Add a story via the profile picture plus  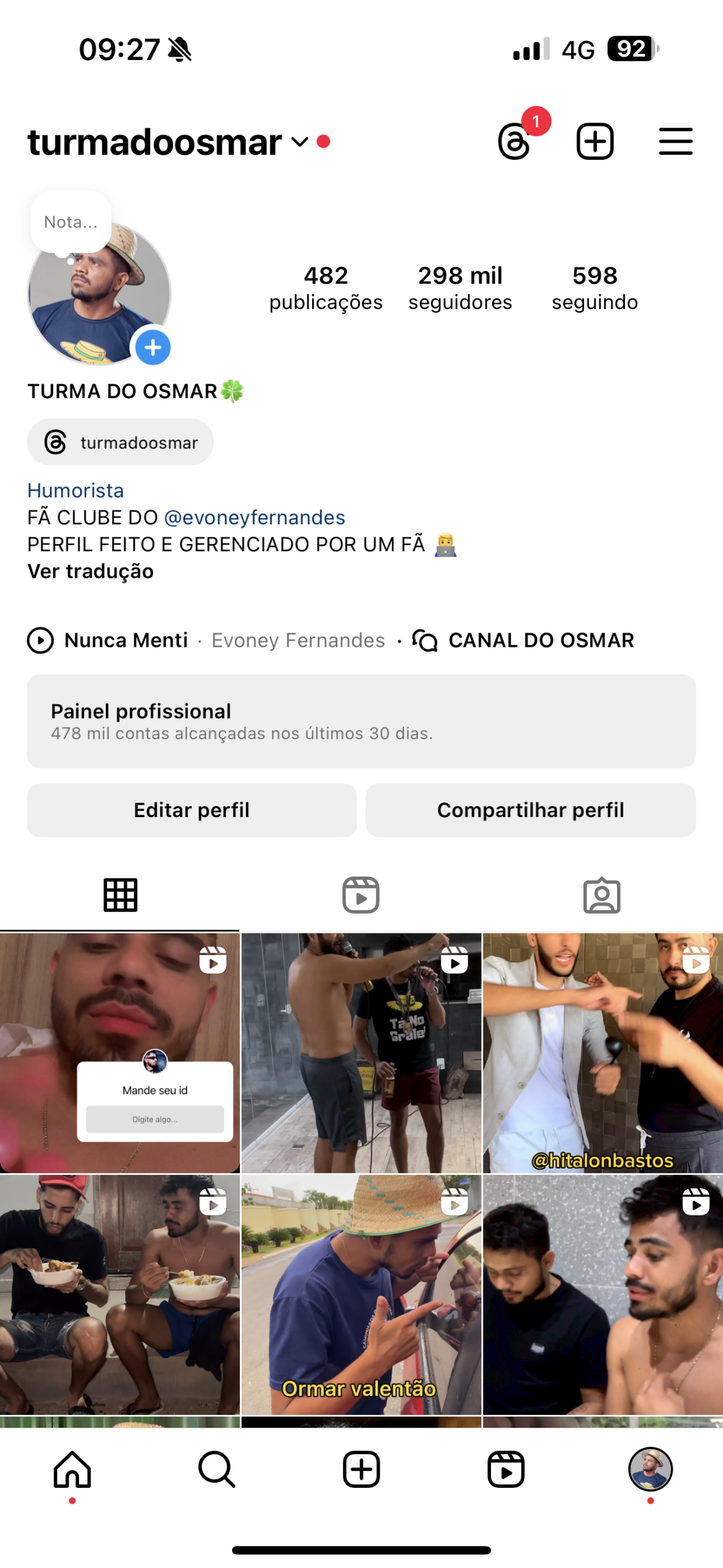click(x=152, y=347)
